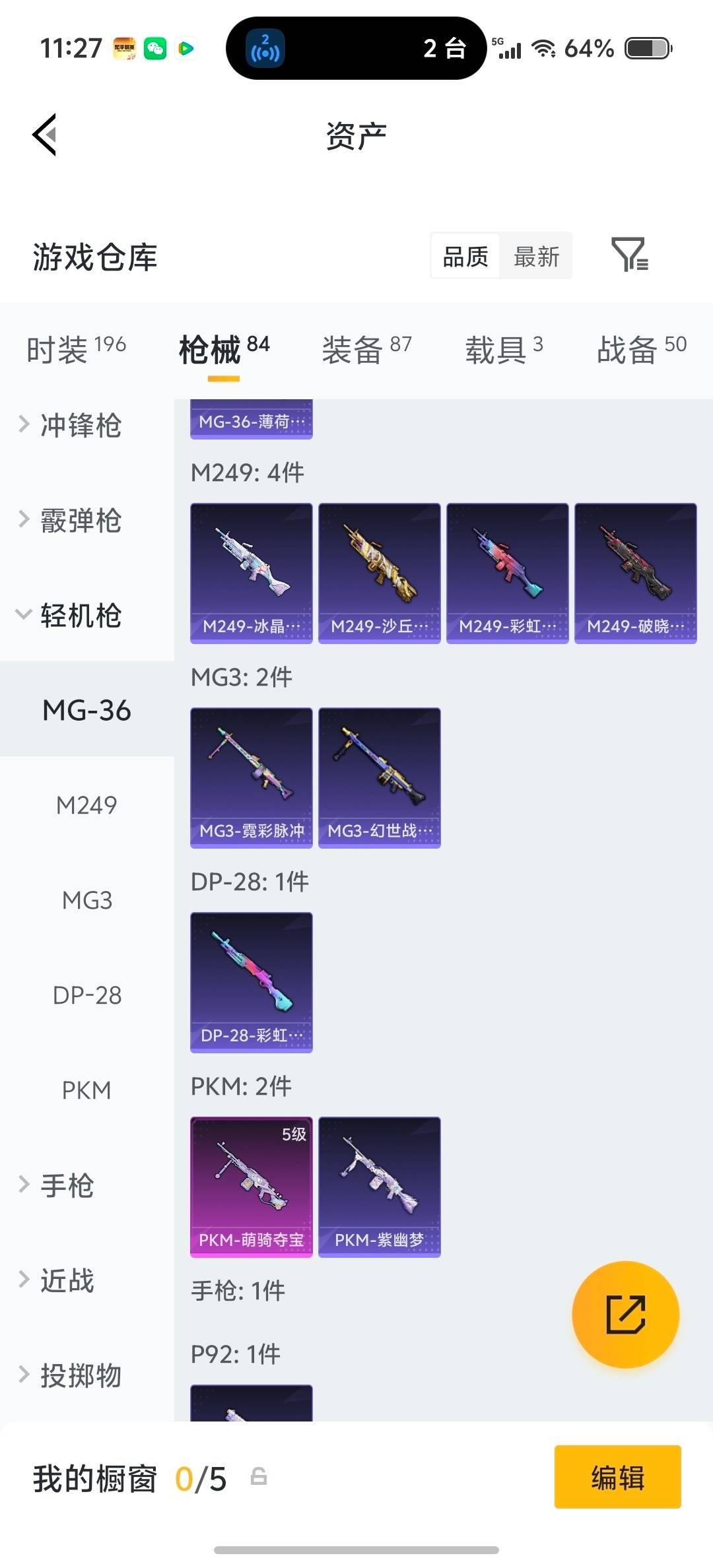Open the MG3-霓彩脉冲 weapon skin
This screenshot has width=713, height=1568.
pyautogui.click(x=251, y=777)
